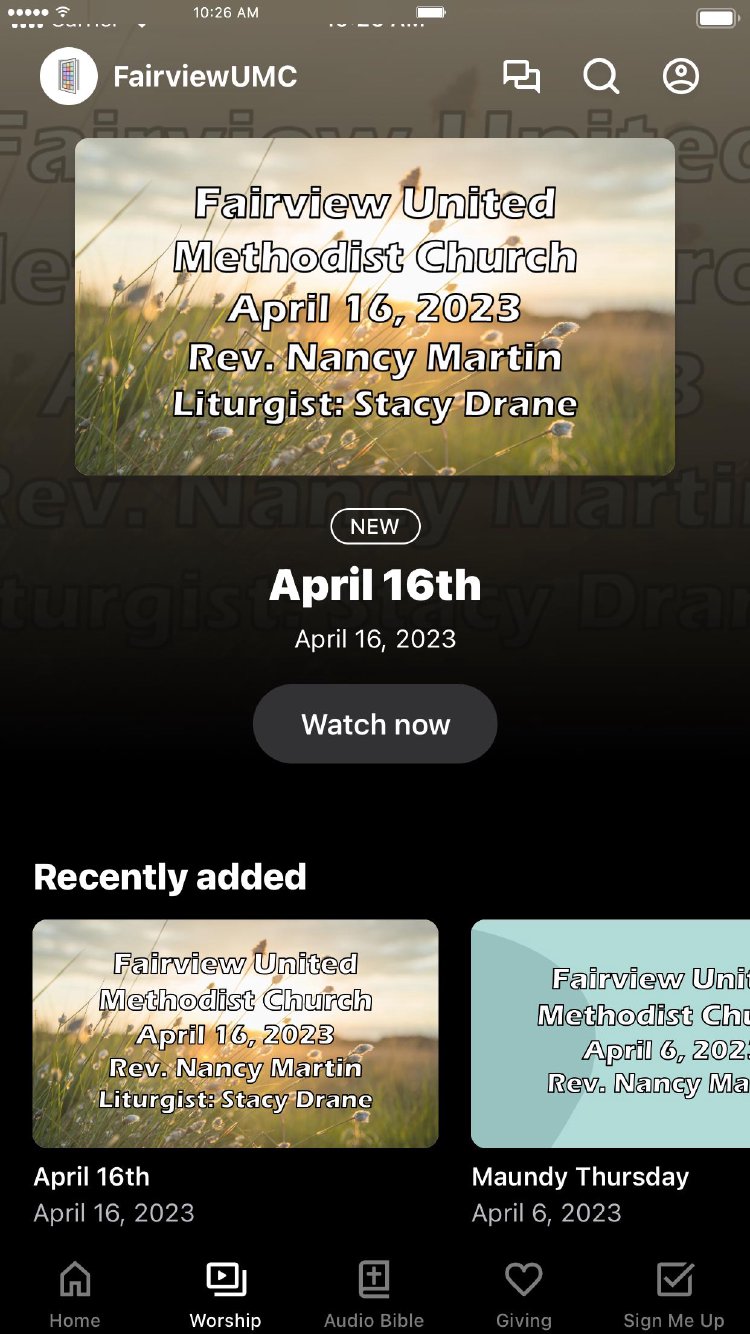Open the user profile icon

coord(681,77)
